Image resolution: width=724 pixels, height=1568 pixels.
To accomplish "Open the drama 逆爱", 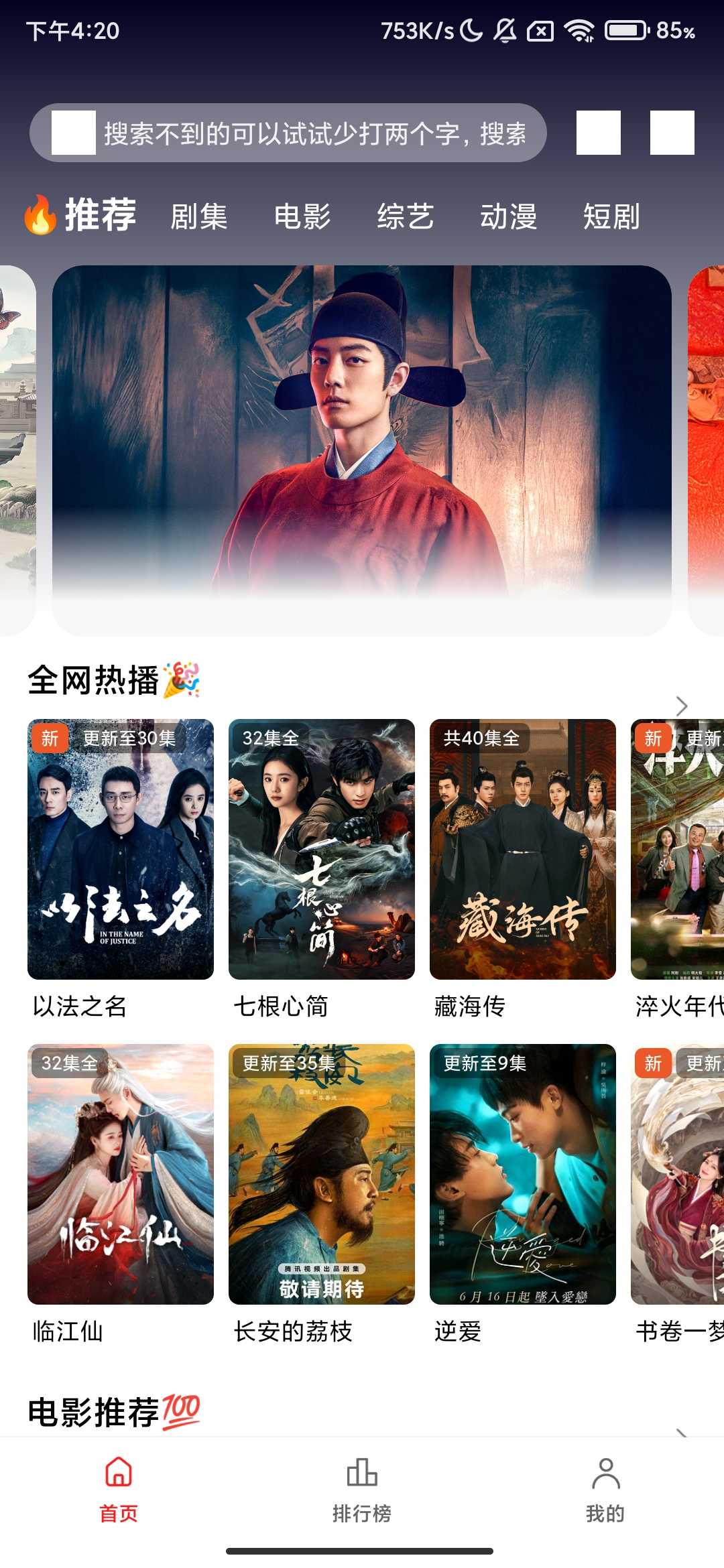I will click(x=523, y=1174).
